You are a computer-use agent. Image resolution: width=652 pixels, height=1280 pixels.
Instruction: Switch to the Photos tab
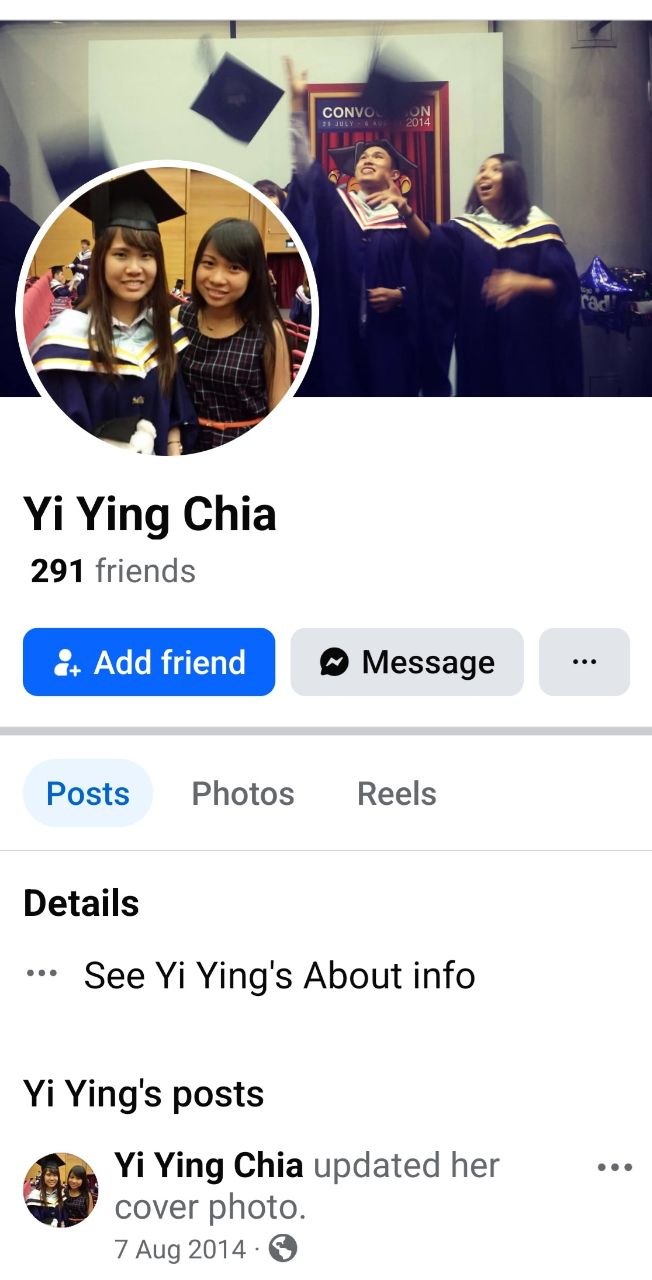coord(243,794)
